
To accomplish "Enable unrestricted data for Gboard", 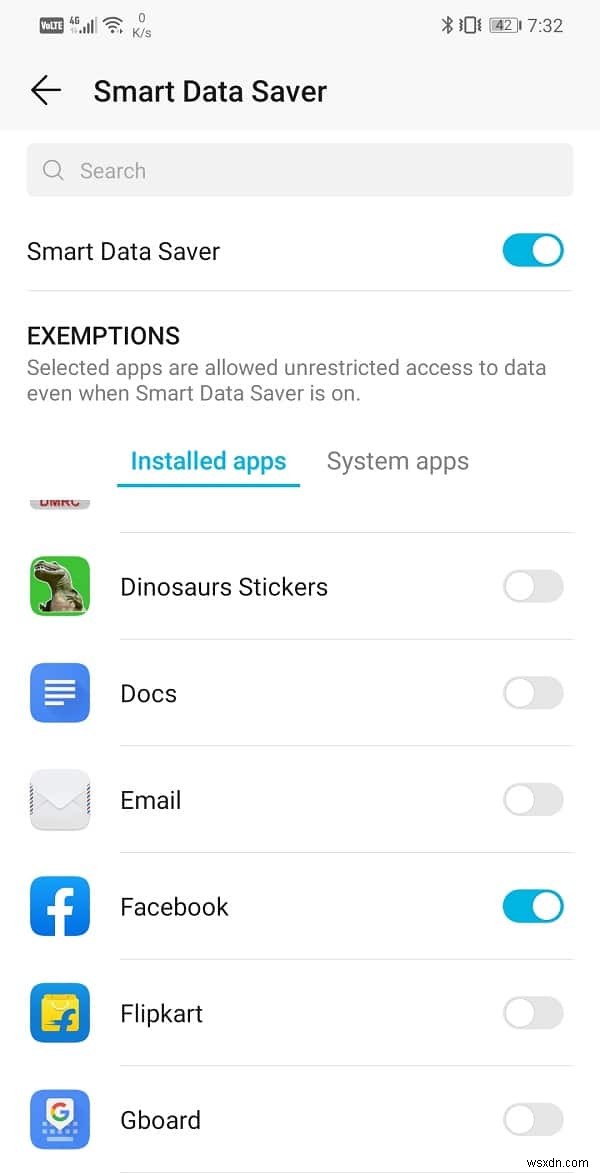I will point(533,1120).
